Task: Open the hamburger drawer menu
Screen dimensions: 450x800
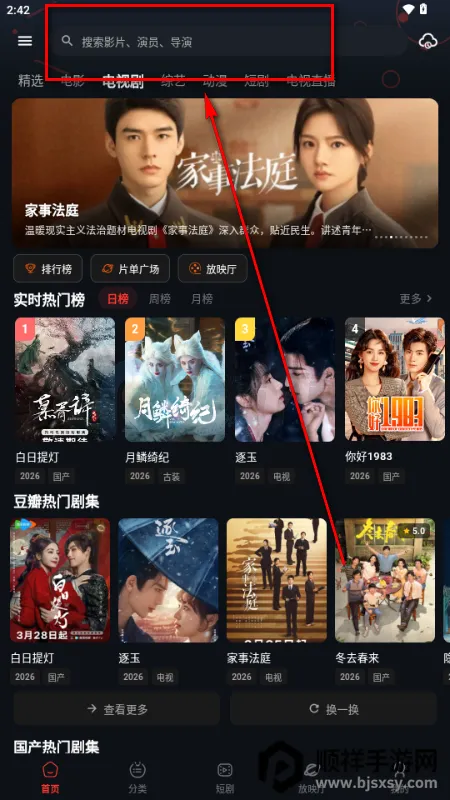Action: (25, 41)
